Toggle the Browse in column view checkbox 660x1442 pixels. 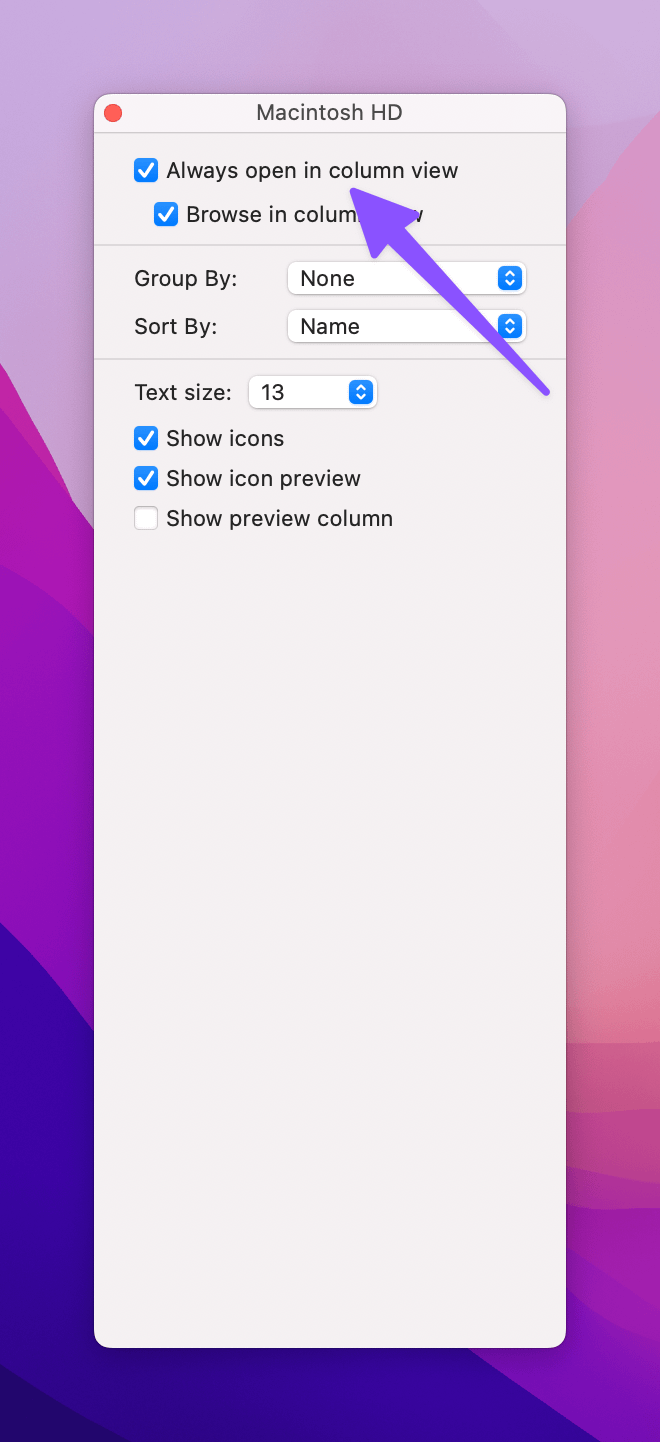pos(166,214)
